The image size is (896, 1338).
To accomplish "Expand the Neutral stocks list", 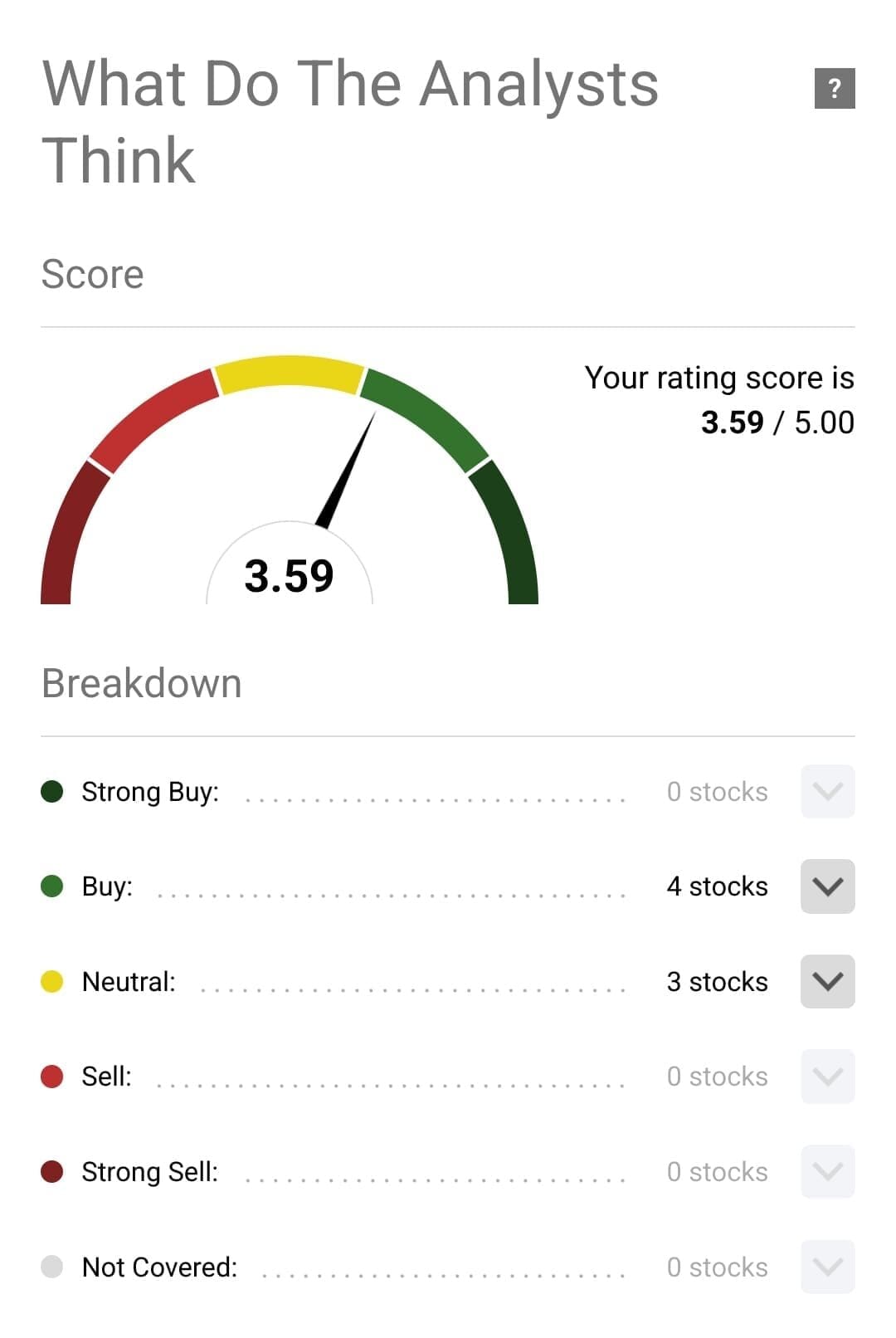I will pyautogui.click(x=827, y=981).
